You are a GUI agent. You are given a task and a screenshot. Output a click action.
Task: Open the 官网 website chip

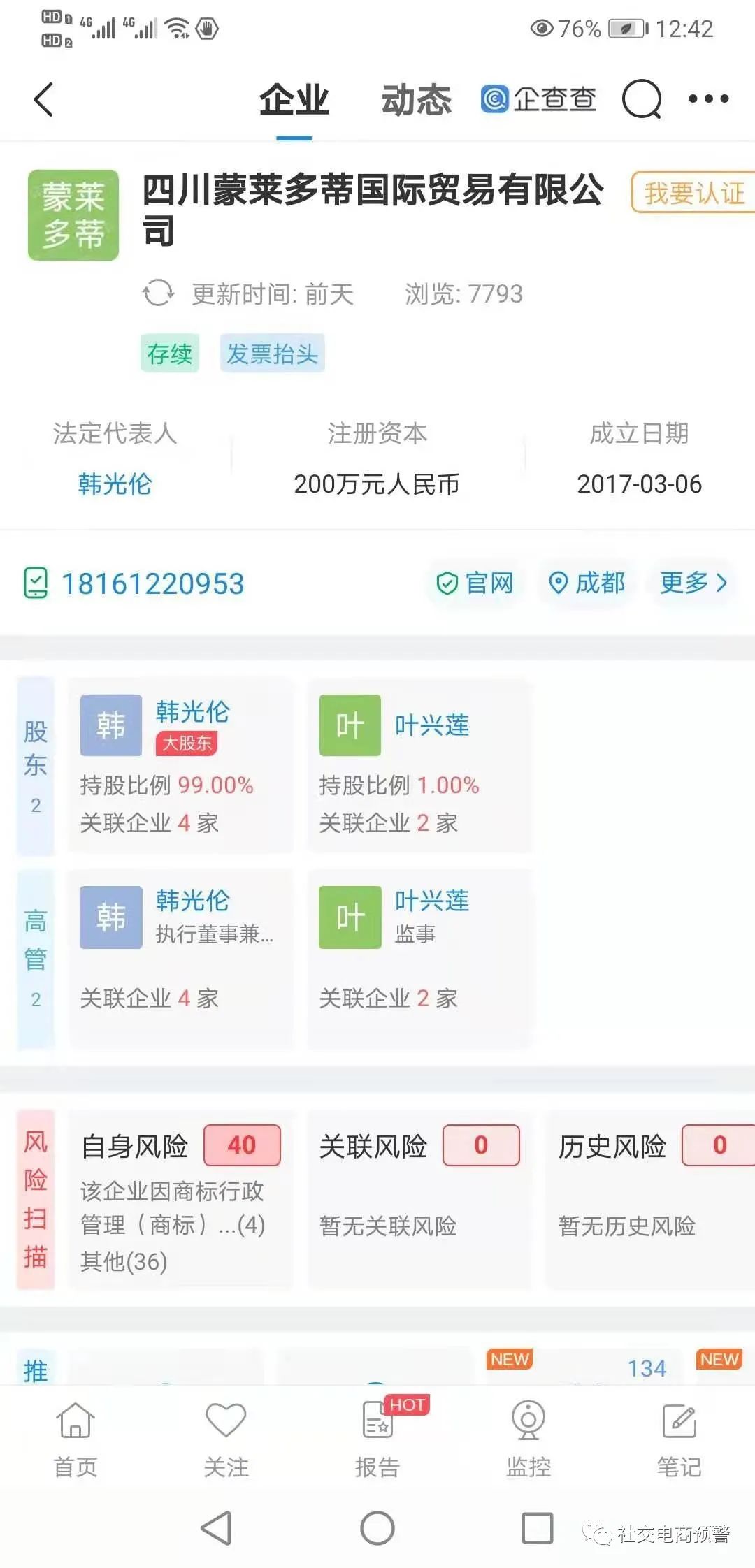[475, 583]
